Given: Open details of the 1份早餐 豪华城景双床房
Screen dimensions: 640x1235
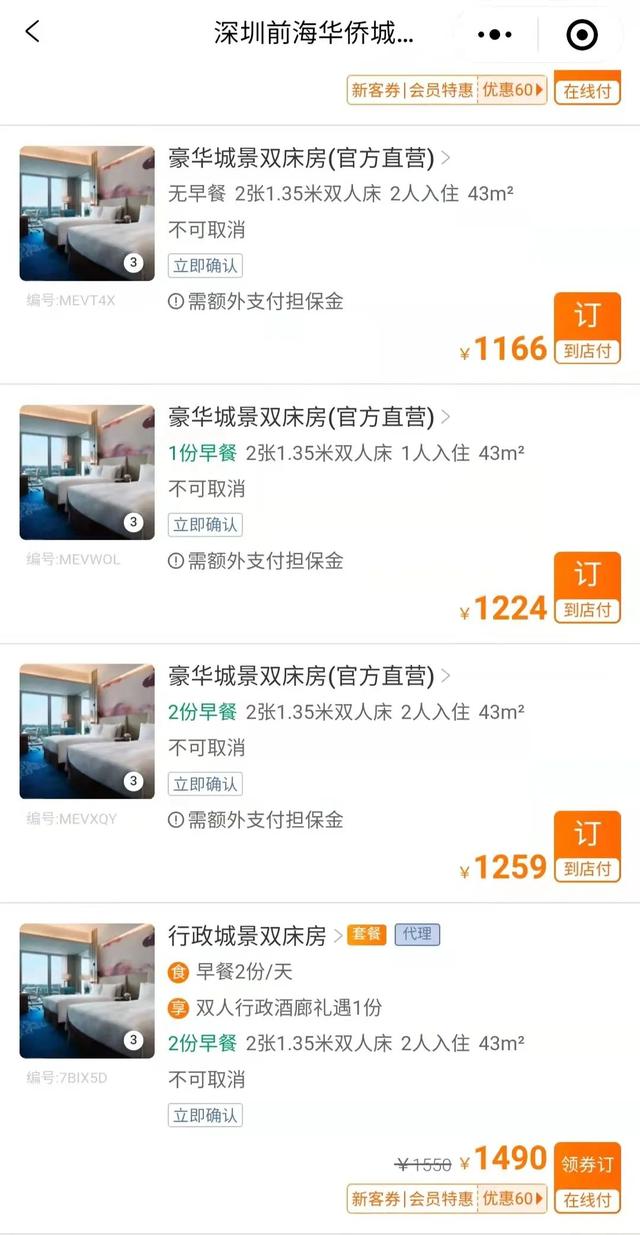Looking at the screenshot, I should click(x=309, y=417).
